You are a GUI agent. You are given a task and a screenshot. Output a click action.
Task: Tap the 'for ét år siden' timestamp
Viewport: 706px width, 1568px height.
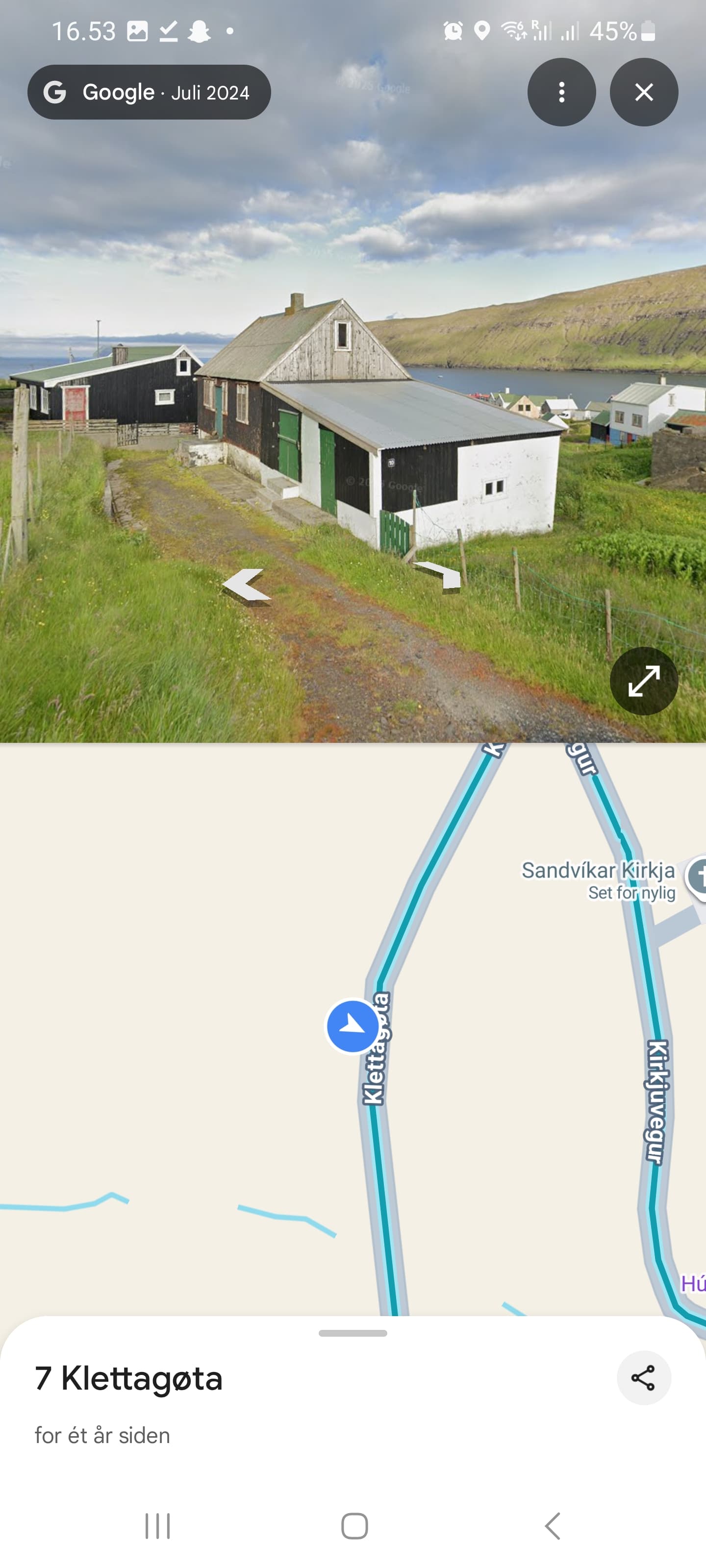click(102, 1435)
